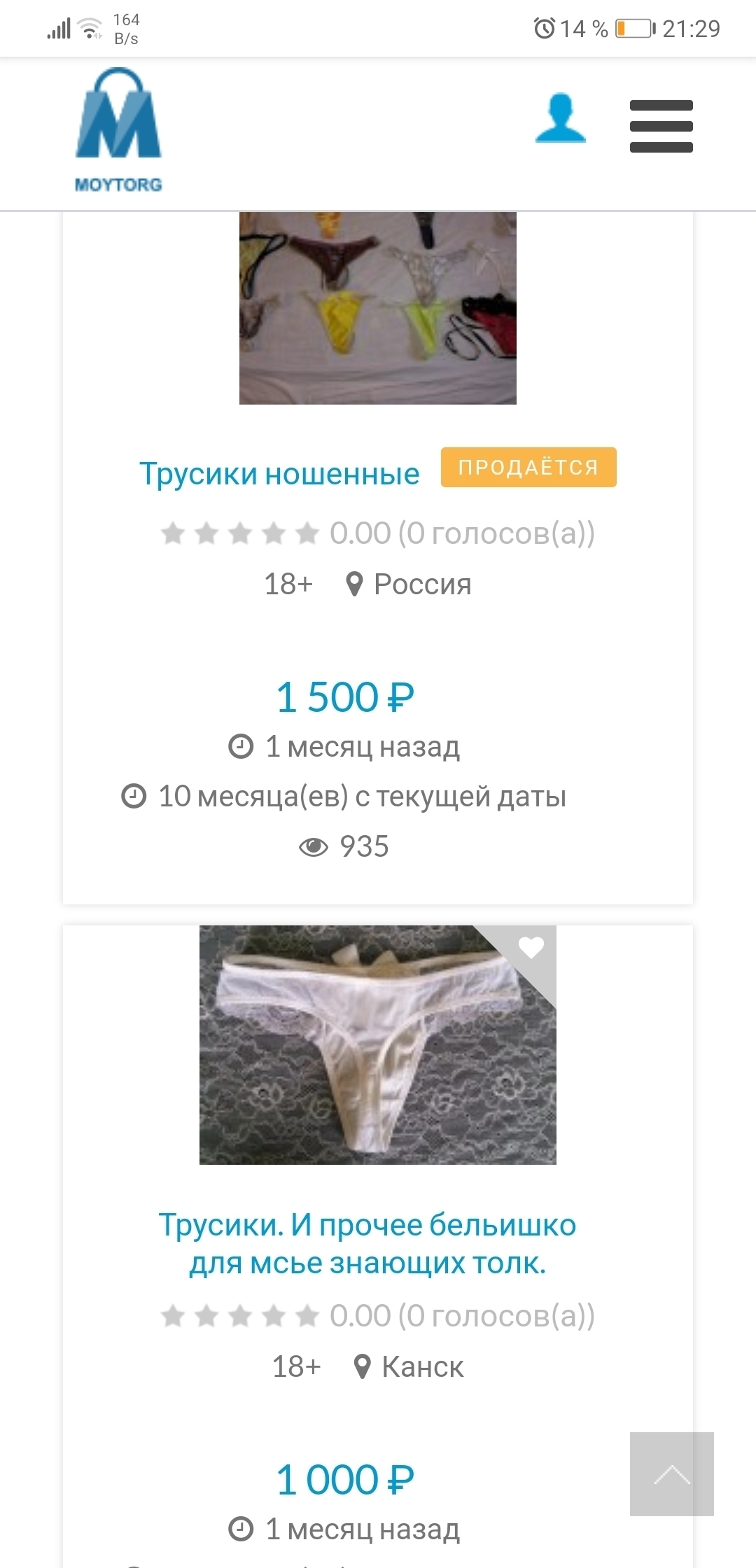This screenshot has width=756, height=1568.
Task: Open the user account profile icon
Action: pos(560,119)
